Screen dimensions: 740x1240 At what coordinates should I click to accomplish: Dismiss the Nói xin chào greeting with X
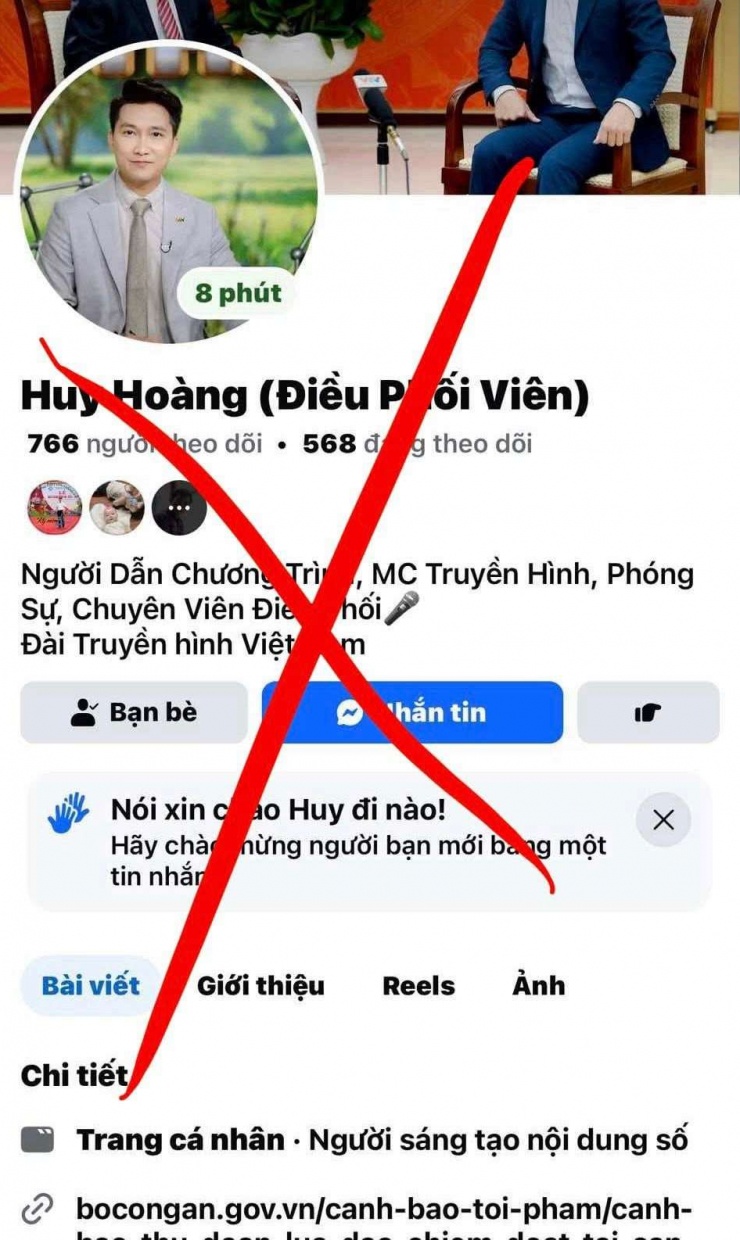663,819
